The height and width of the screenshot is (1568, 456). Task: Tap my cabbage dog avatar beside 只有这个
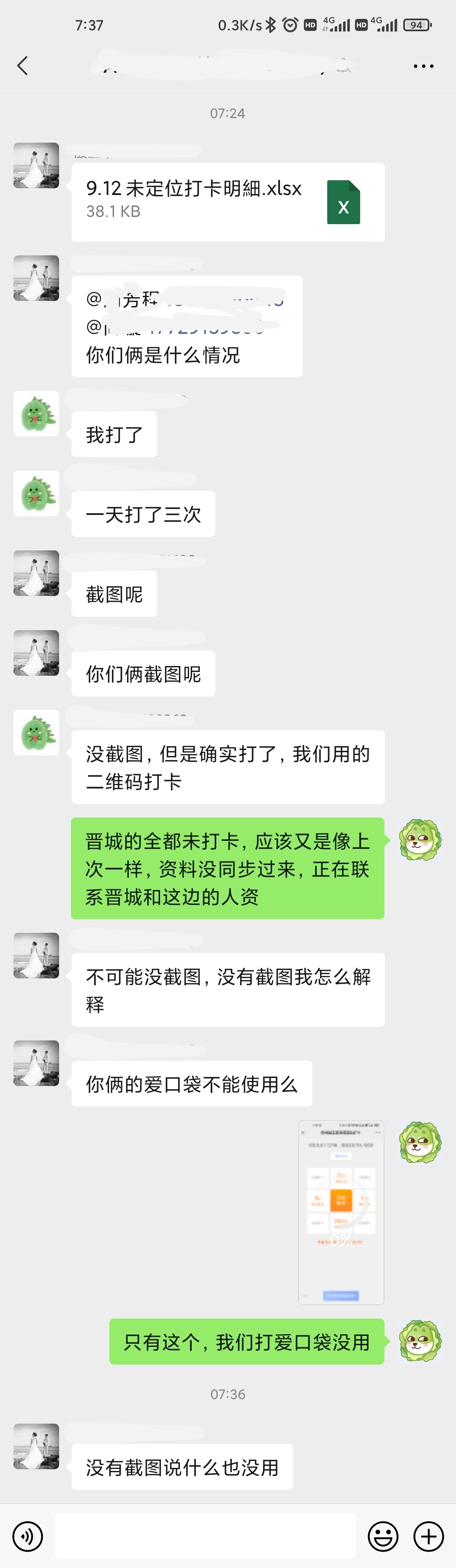(419, 1341)
